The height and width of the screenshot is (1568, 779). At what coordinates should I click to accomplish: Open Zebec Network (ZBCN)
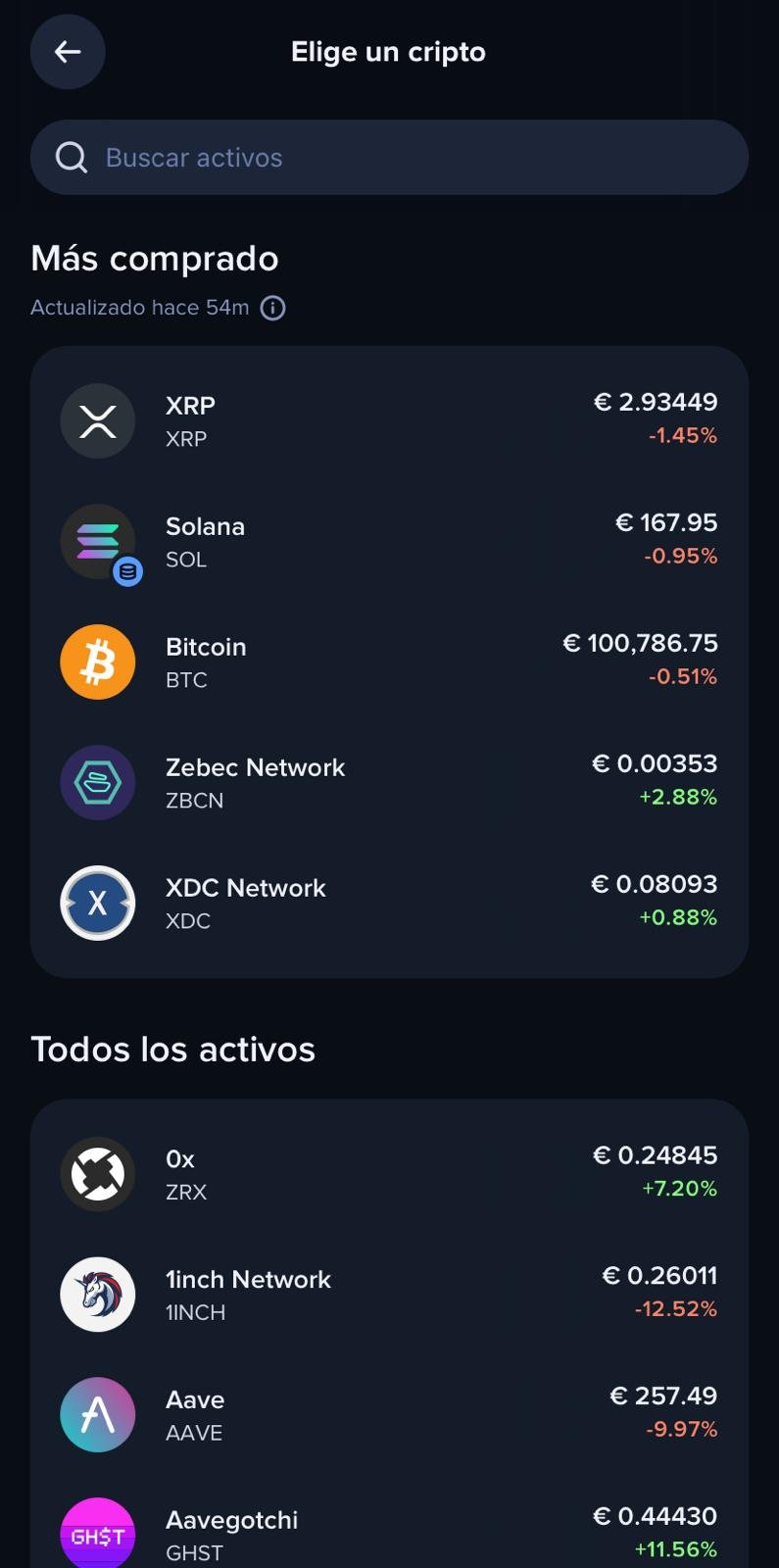click(389, 783)
